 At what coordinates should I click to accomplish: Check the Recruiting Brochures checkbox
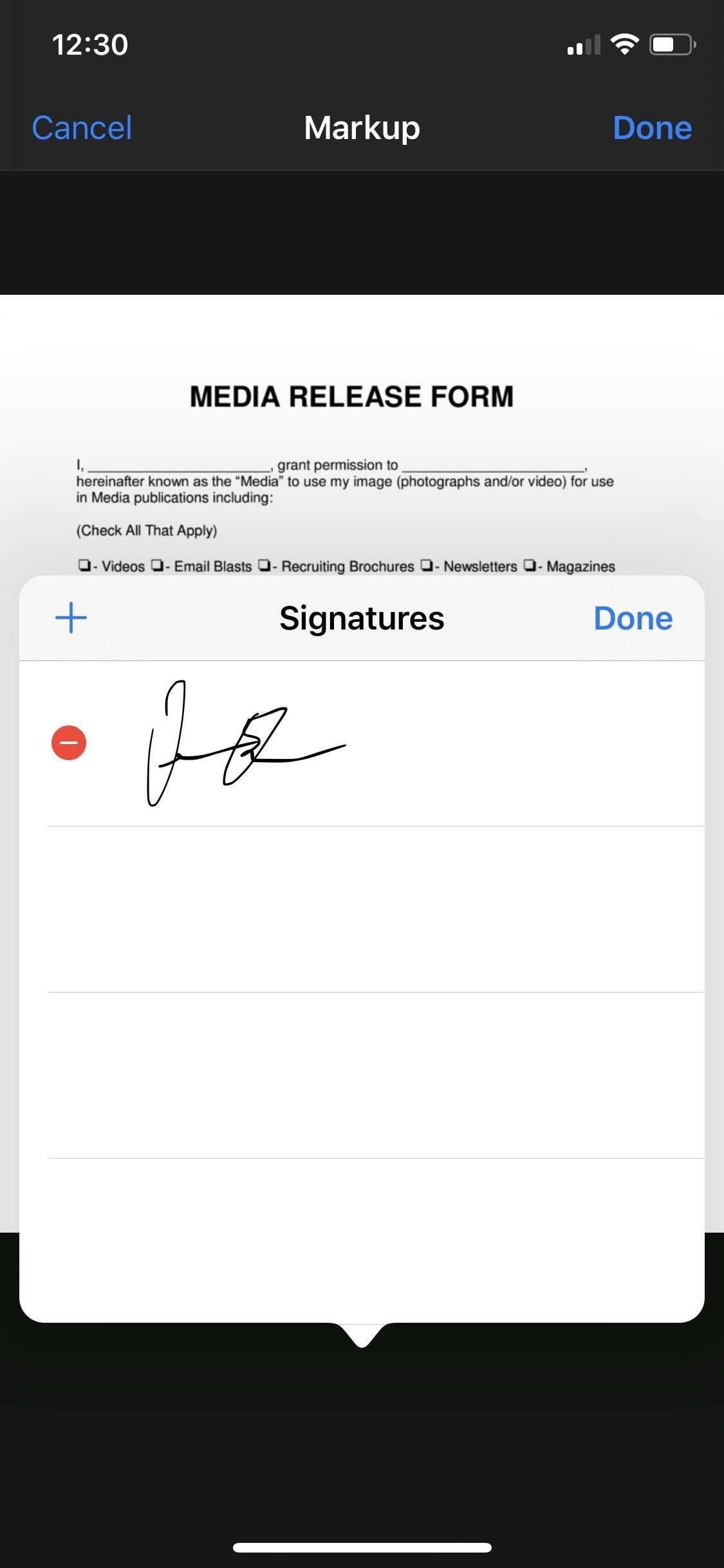pos(264,566)
